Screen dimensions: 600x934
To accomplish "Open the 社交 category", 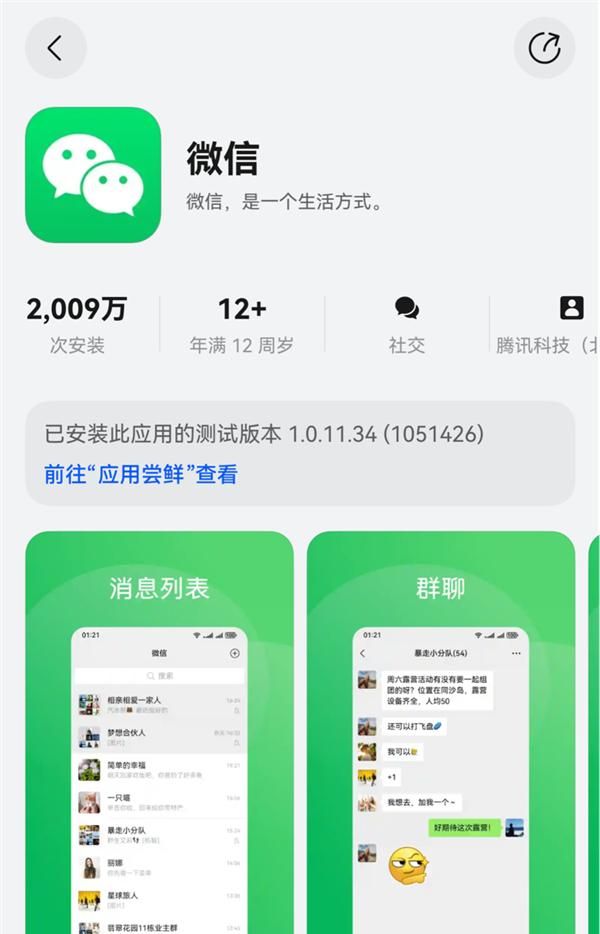I will tap(406, 325).
